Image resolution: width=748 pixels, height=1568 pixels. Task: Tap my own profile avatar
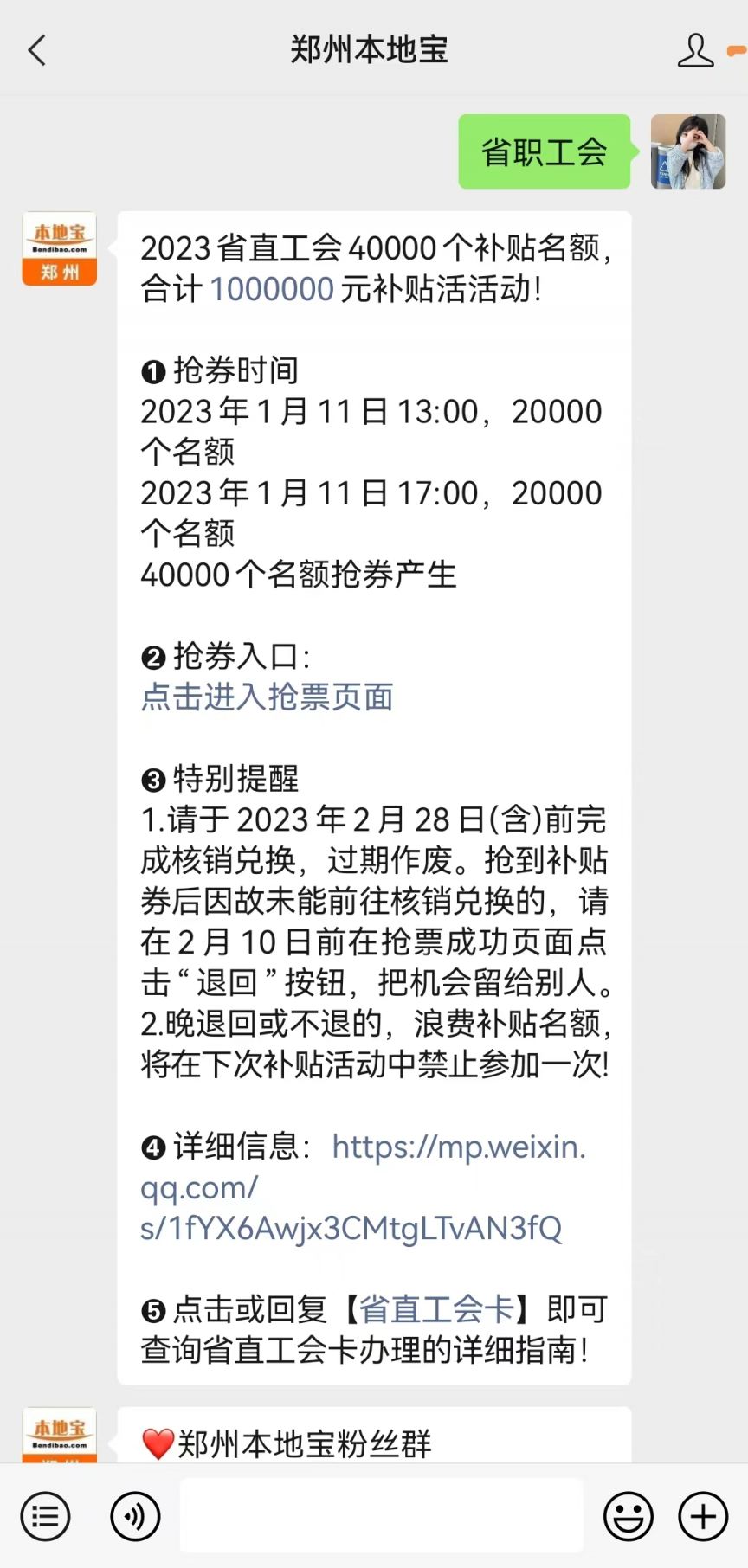[x=688, y=151]
